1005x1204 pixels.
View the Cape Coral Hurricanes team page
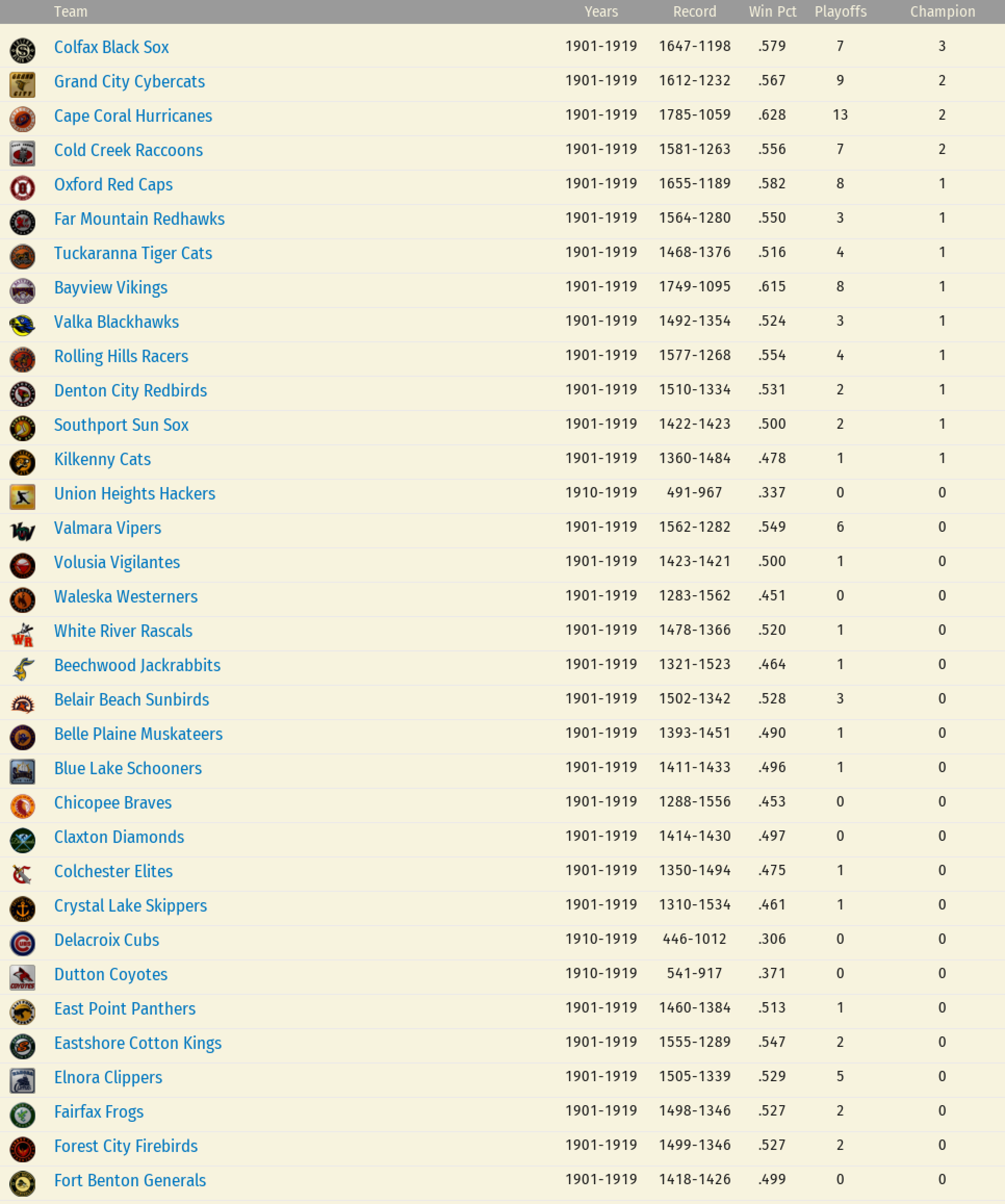click(x=133, y=116)
